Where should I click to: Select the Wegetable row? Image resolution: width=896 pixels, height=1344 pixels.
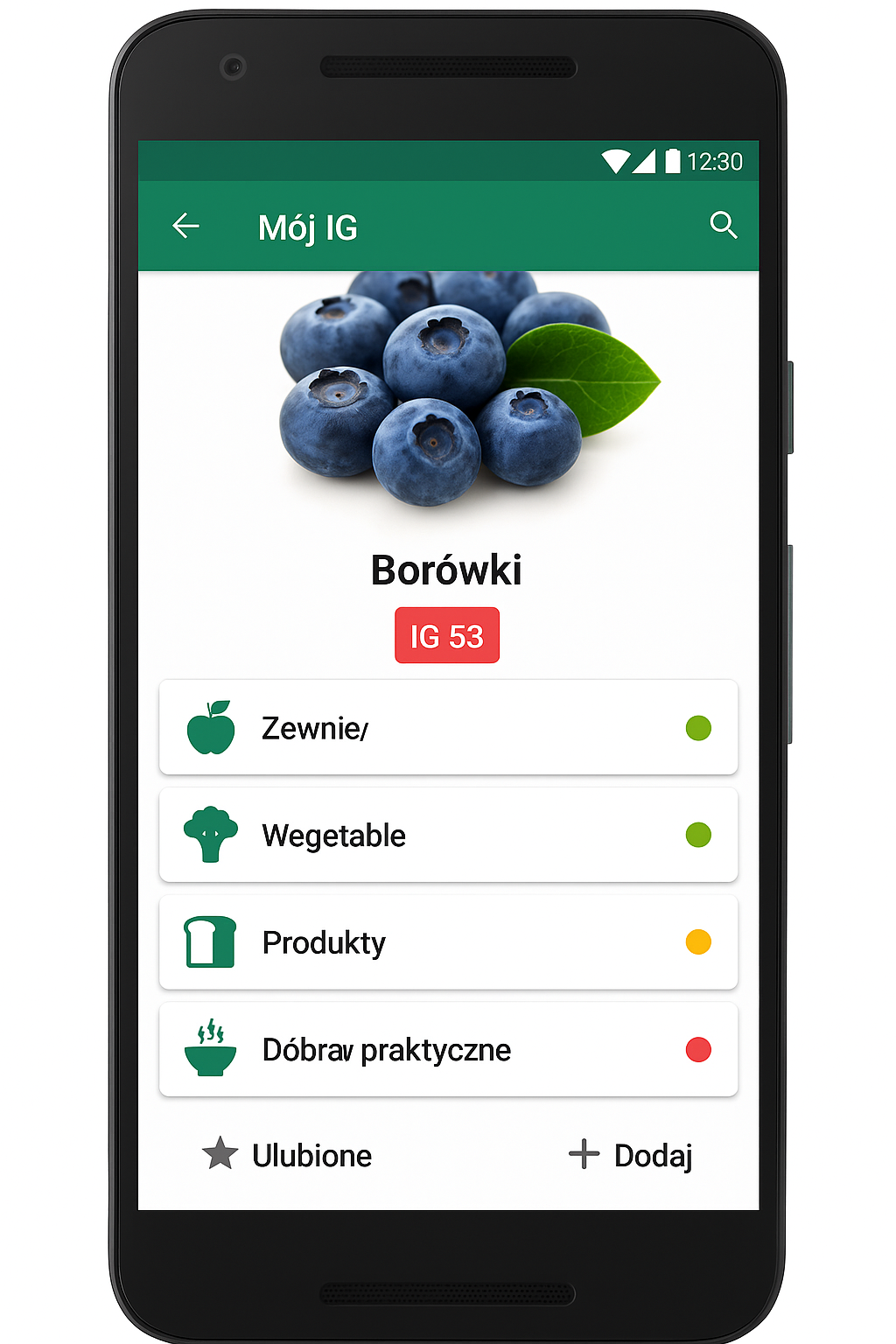pyautogui.click(x=448, y=835)
